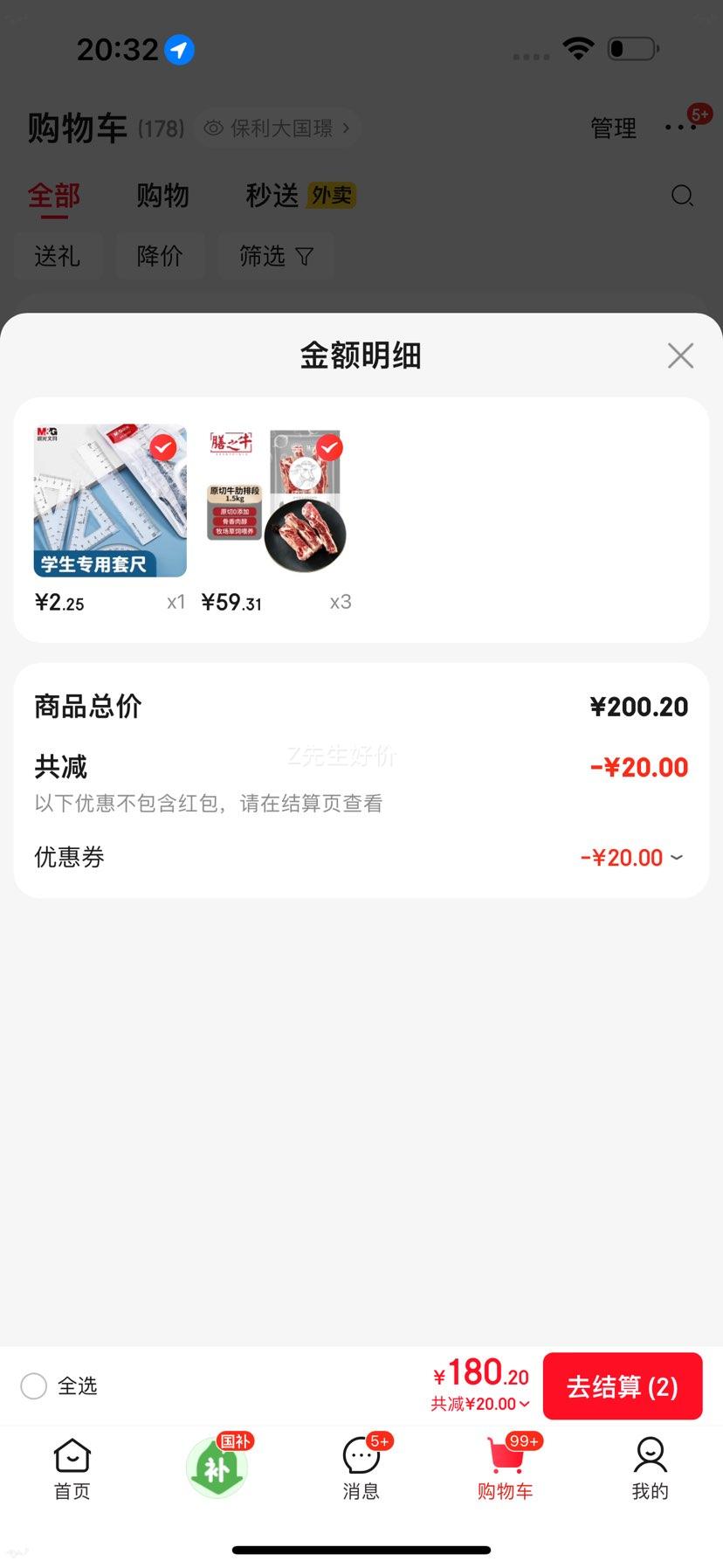Close the 金额明细 panel

680,356
